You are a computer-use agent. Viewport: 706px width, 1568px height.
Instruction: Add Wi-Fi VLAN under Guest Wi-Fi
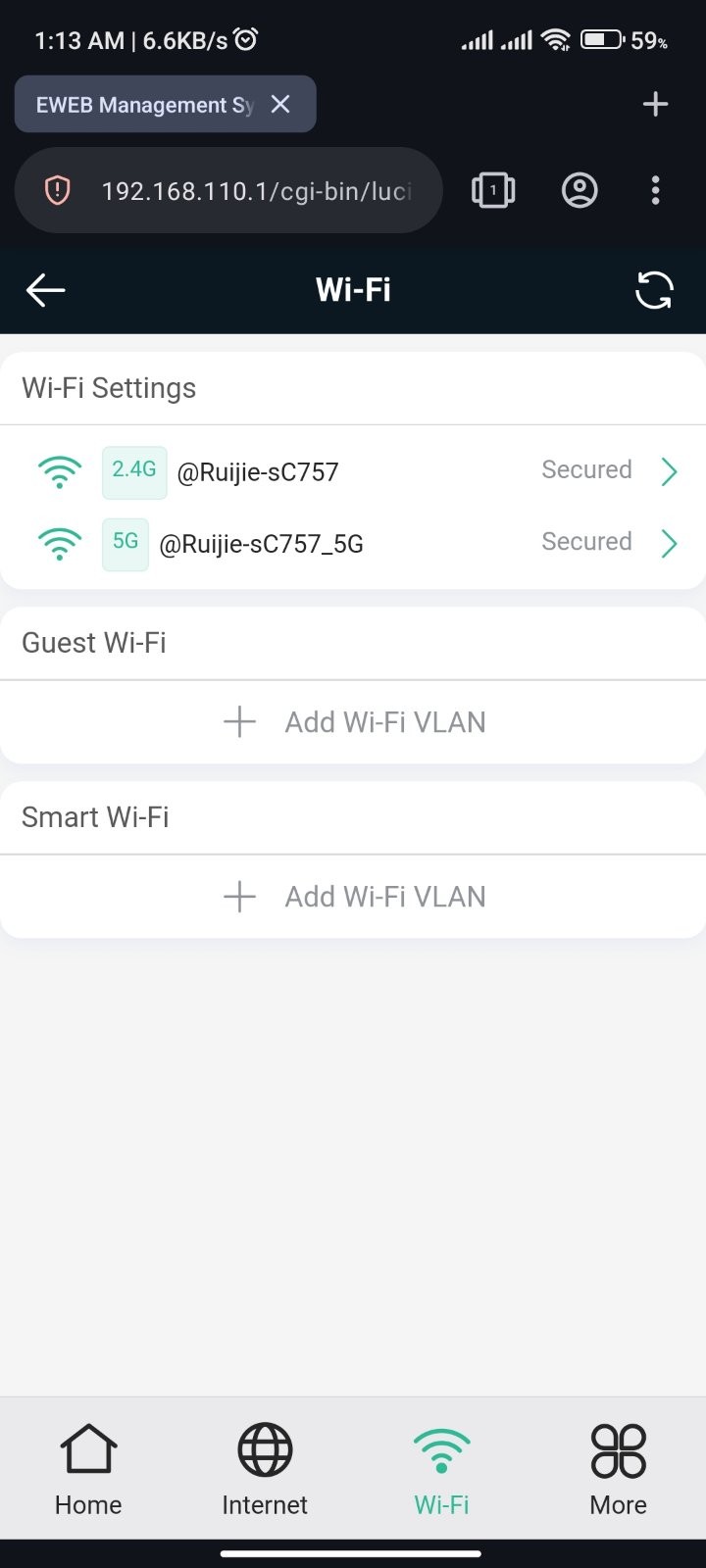click(x=353, y=722)
